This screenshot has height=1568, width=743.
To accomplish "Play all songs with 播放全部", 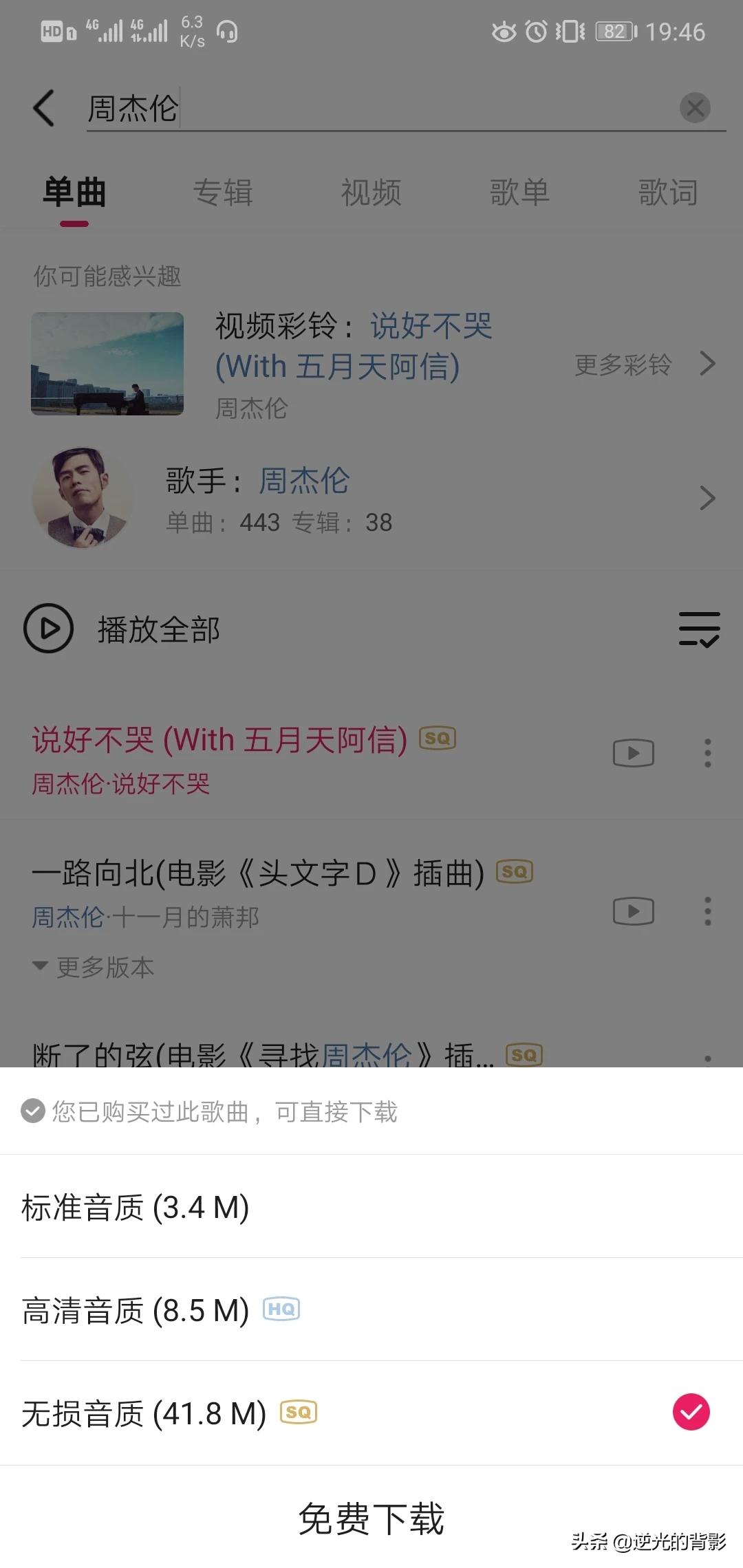I will 124,629.
